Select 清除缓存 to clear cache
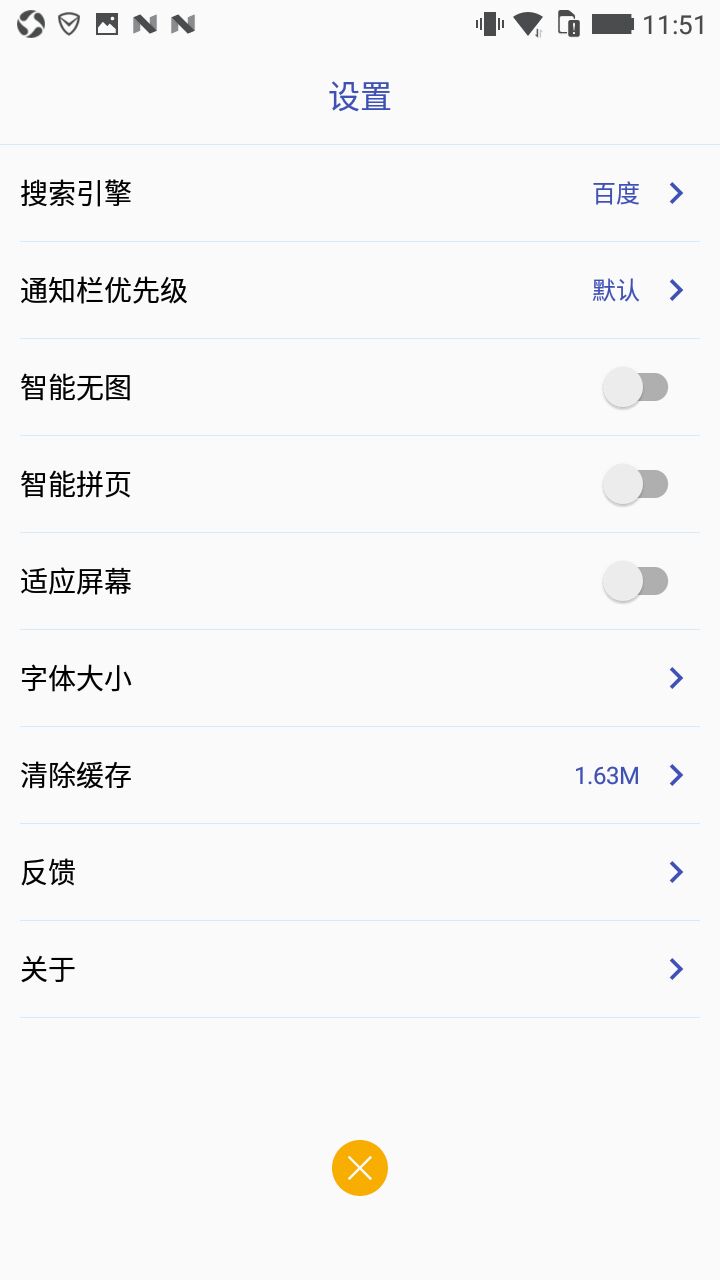The height and width of the screenshot is (1280, 720). point(360,775)
